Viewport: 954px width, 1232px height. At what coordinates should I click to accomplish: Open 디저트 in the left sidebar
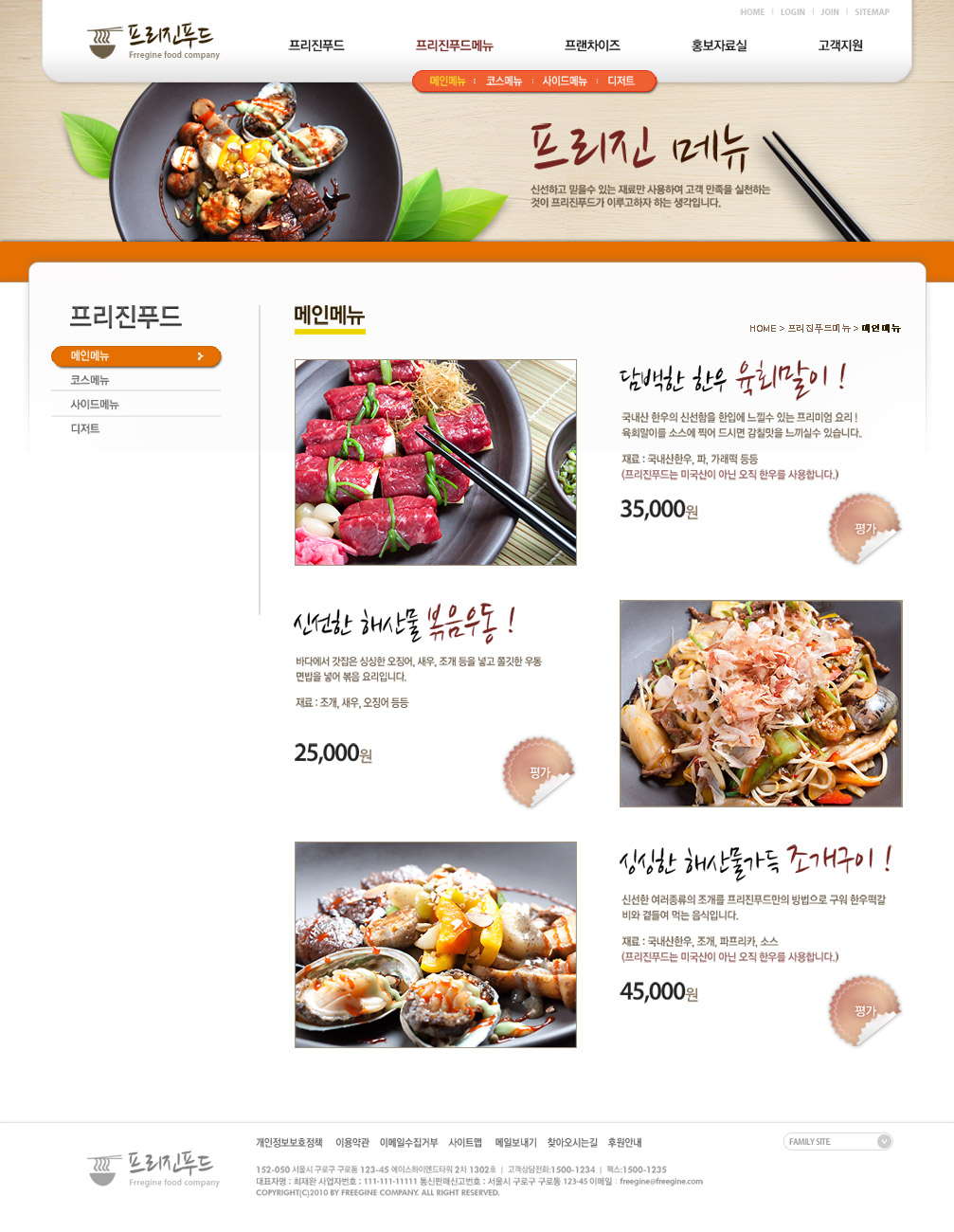click(85, 429)
